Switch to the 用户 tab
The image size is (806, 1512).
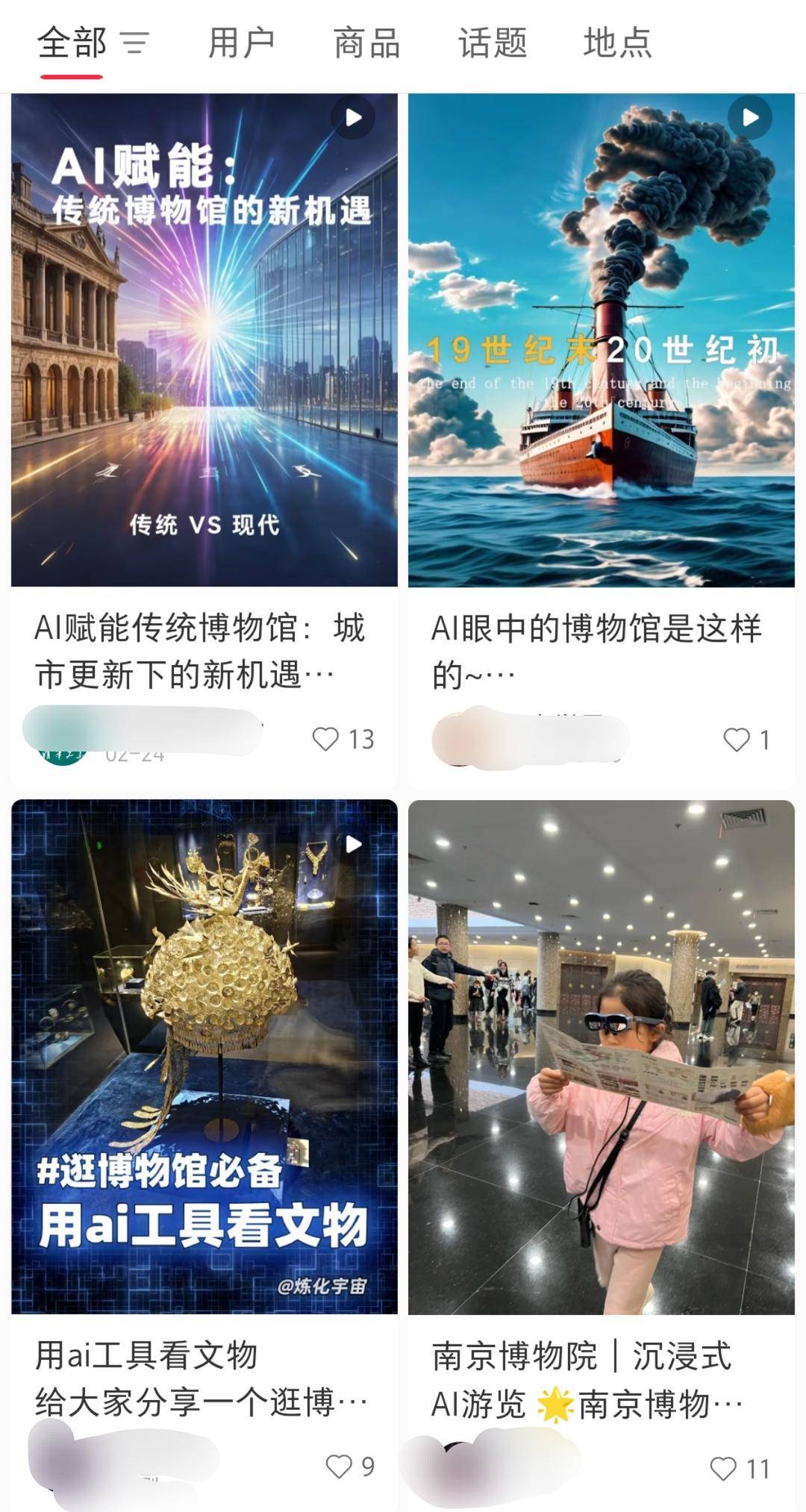[x=241, y=43]
